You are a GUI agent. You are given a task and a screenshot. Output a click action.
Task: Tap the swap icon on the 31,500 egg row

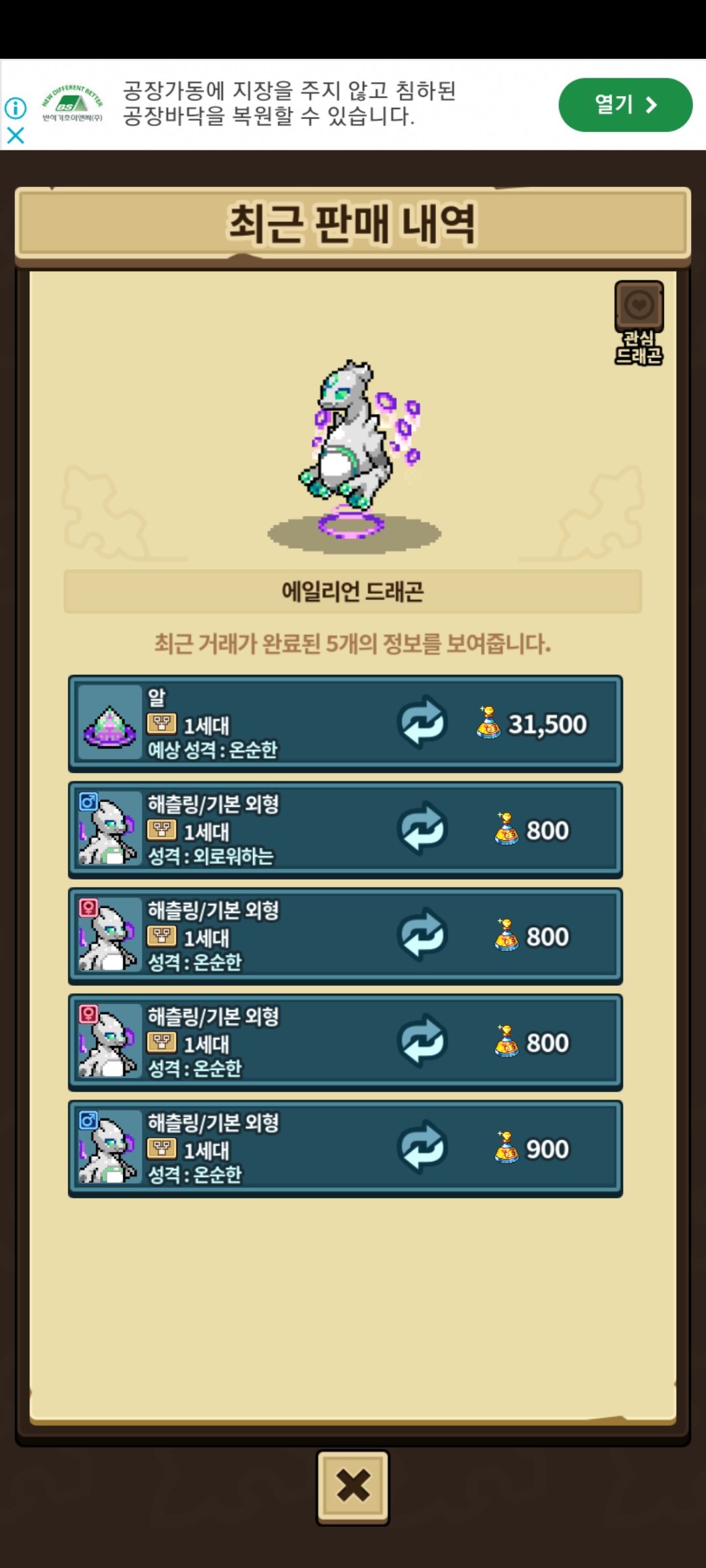422,723
